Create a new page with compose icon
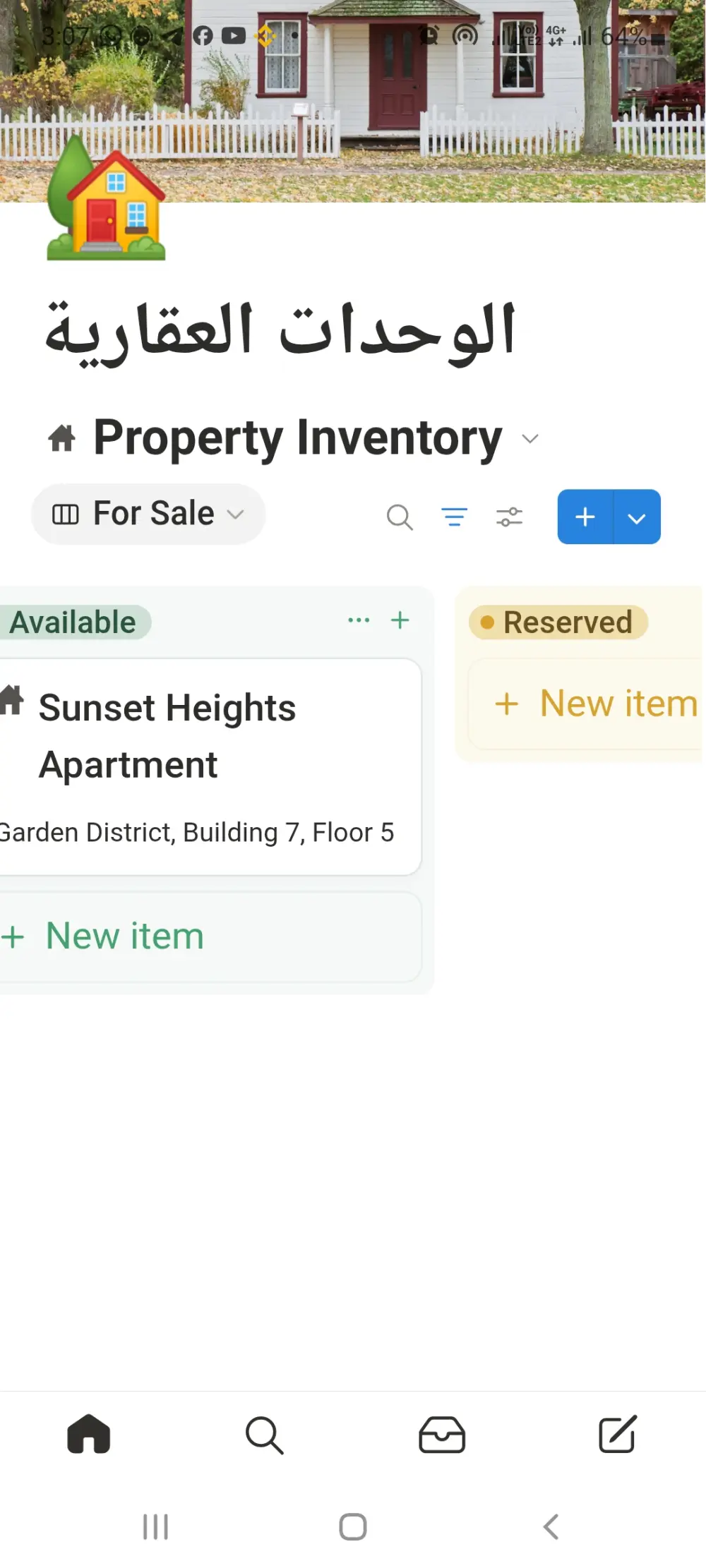 coord(618,1434)
